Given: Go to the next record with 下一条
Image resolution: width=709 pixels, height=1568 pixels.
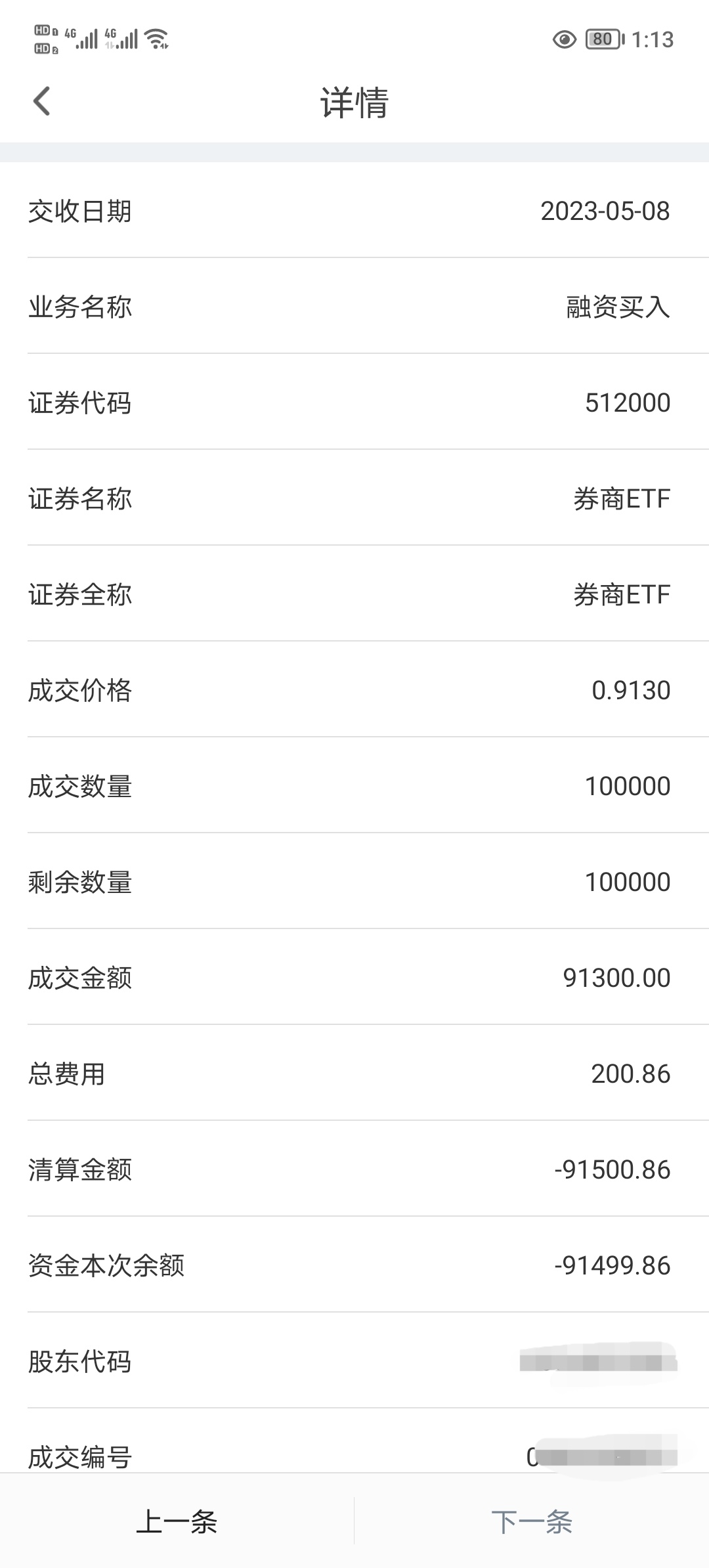Looking at the screenshot, I should coord(532,1521).
